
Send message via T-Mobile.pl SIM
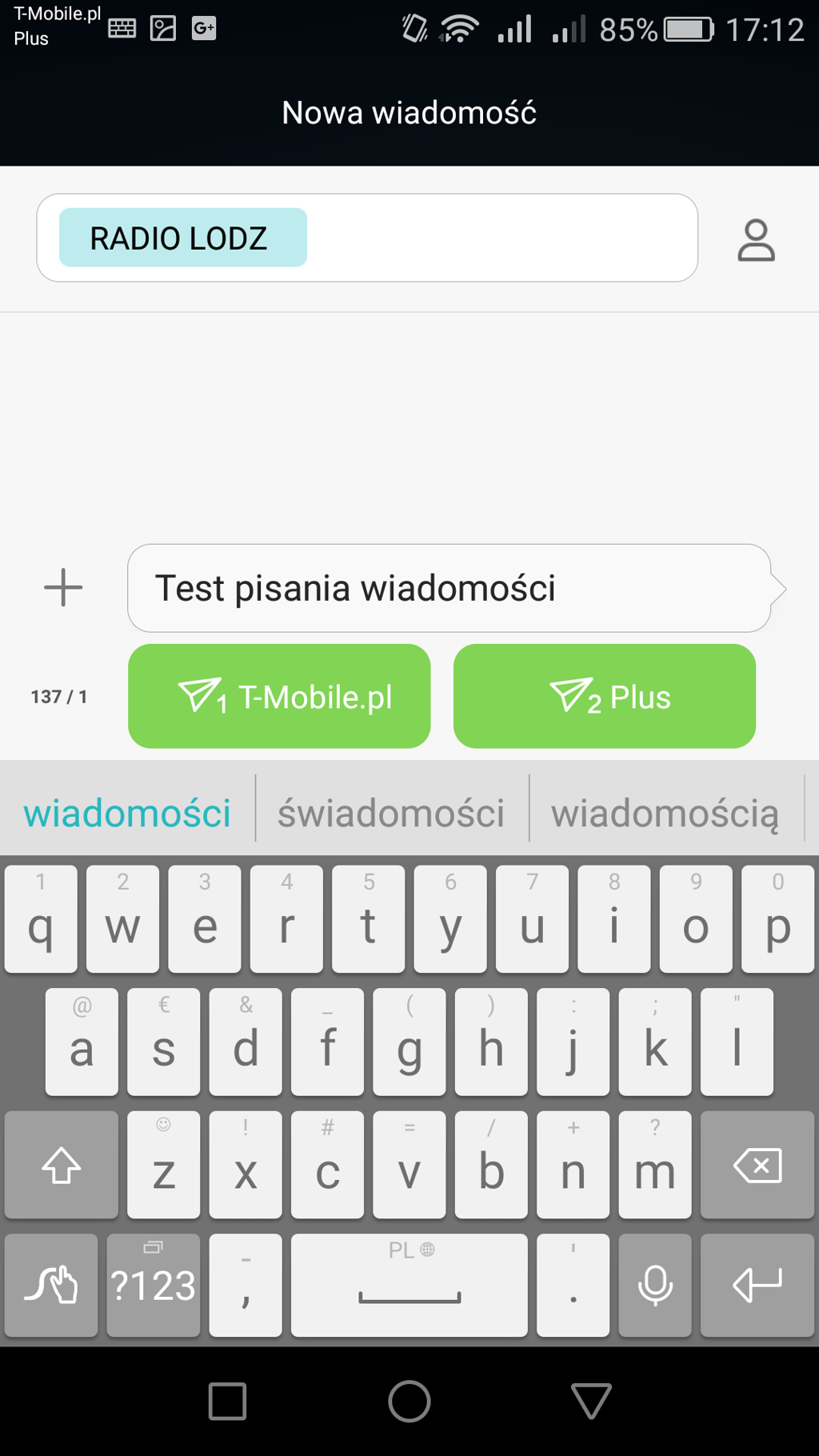point(279,696)
